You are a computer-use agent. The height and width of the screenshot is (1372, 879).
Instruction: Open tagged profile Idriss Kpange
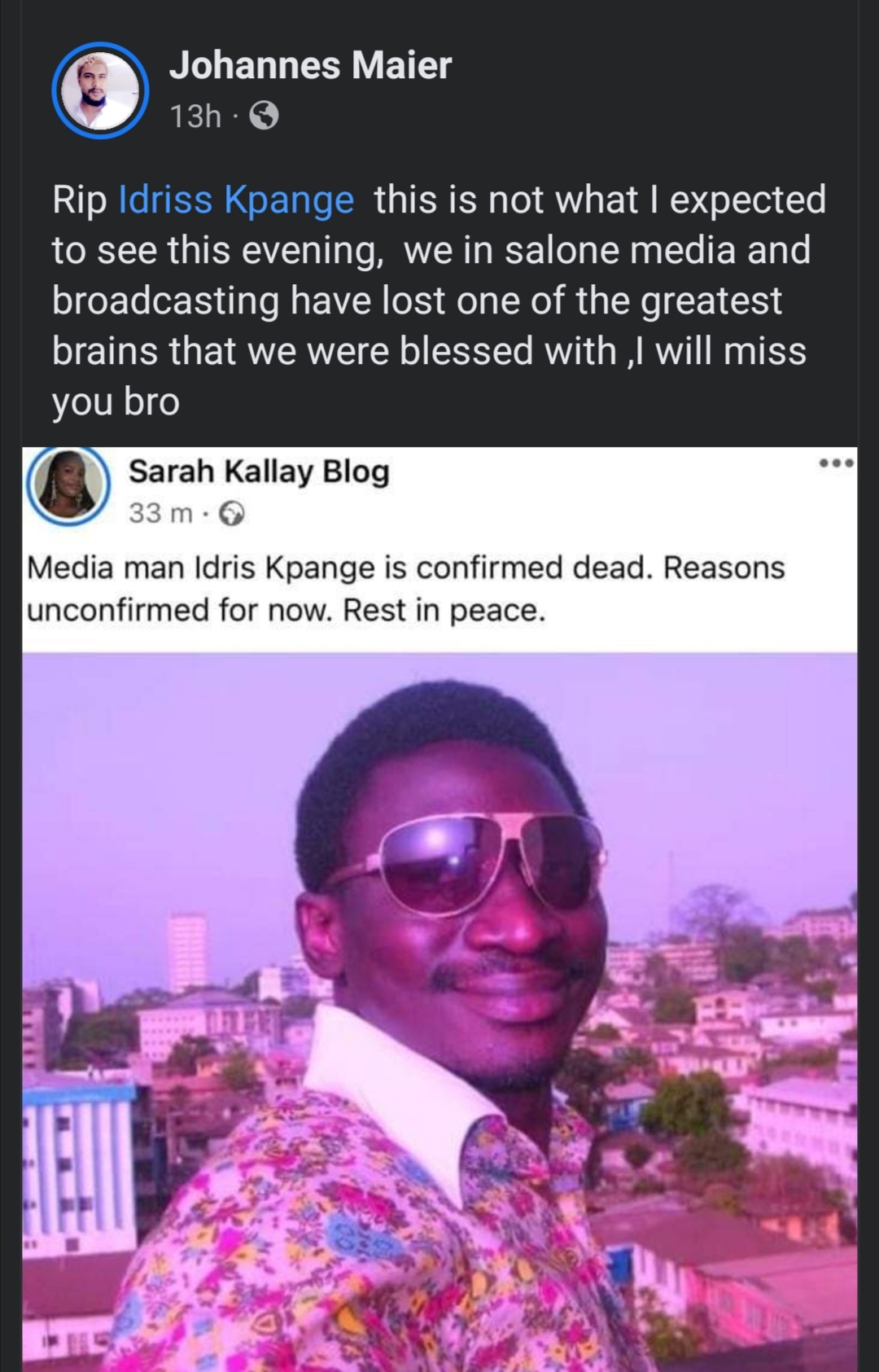236,200
